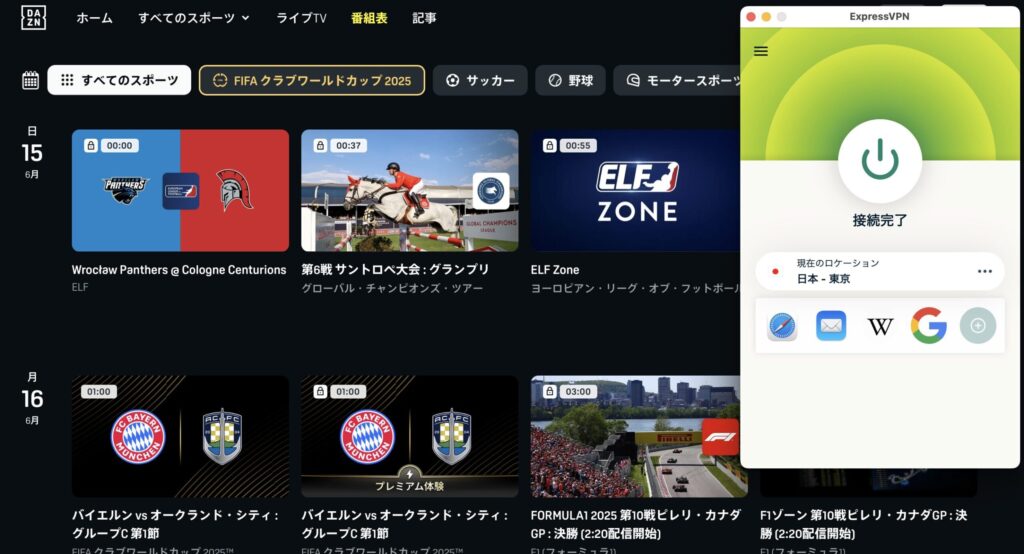Filter schedule by 野球
This screenshot has width=1024, height=554.
[570, 80]
